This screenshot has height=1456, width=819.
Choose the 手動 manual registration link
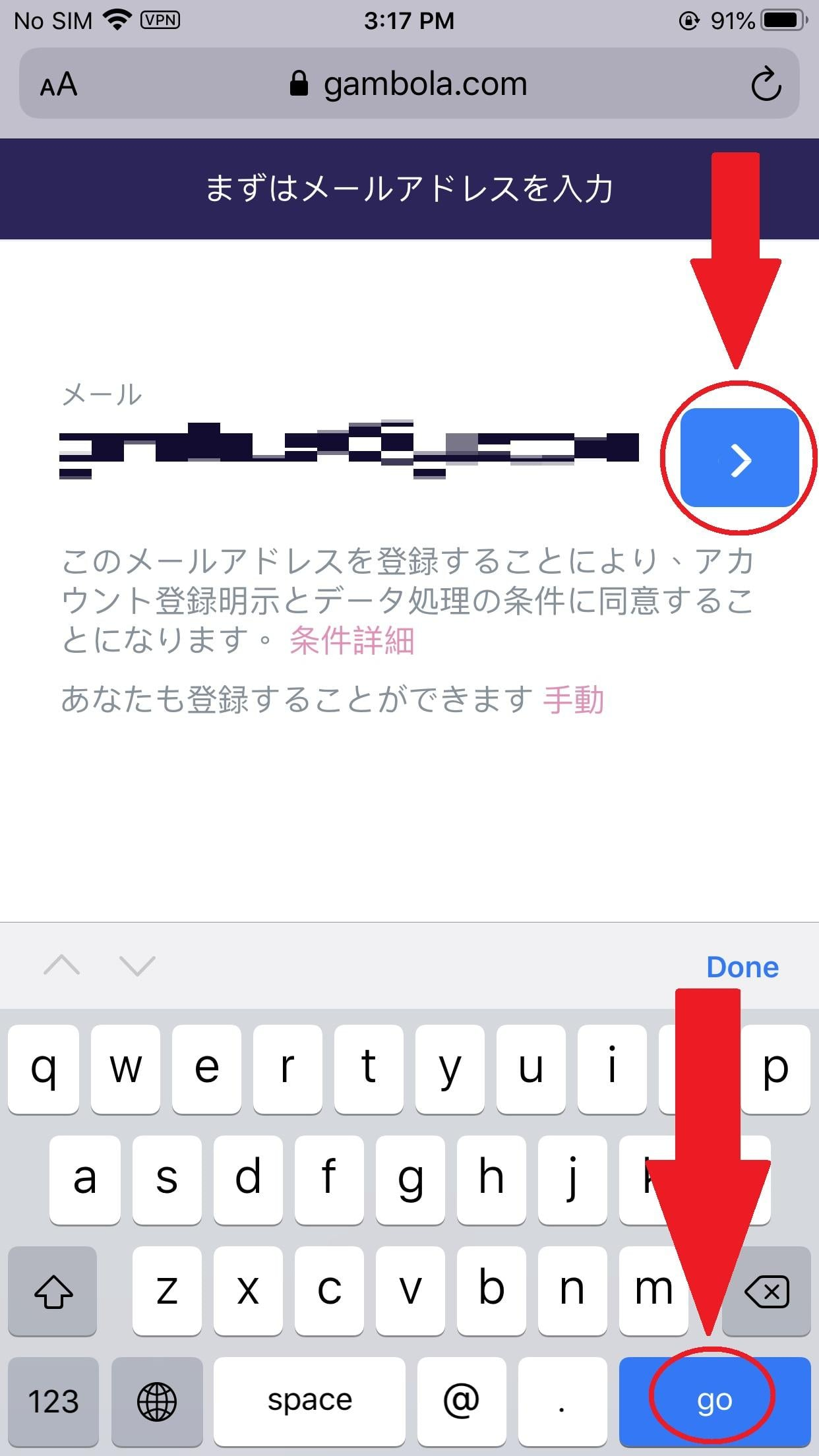[x=574, y=700]
